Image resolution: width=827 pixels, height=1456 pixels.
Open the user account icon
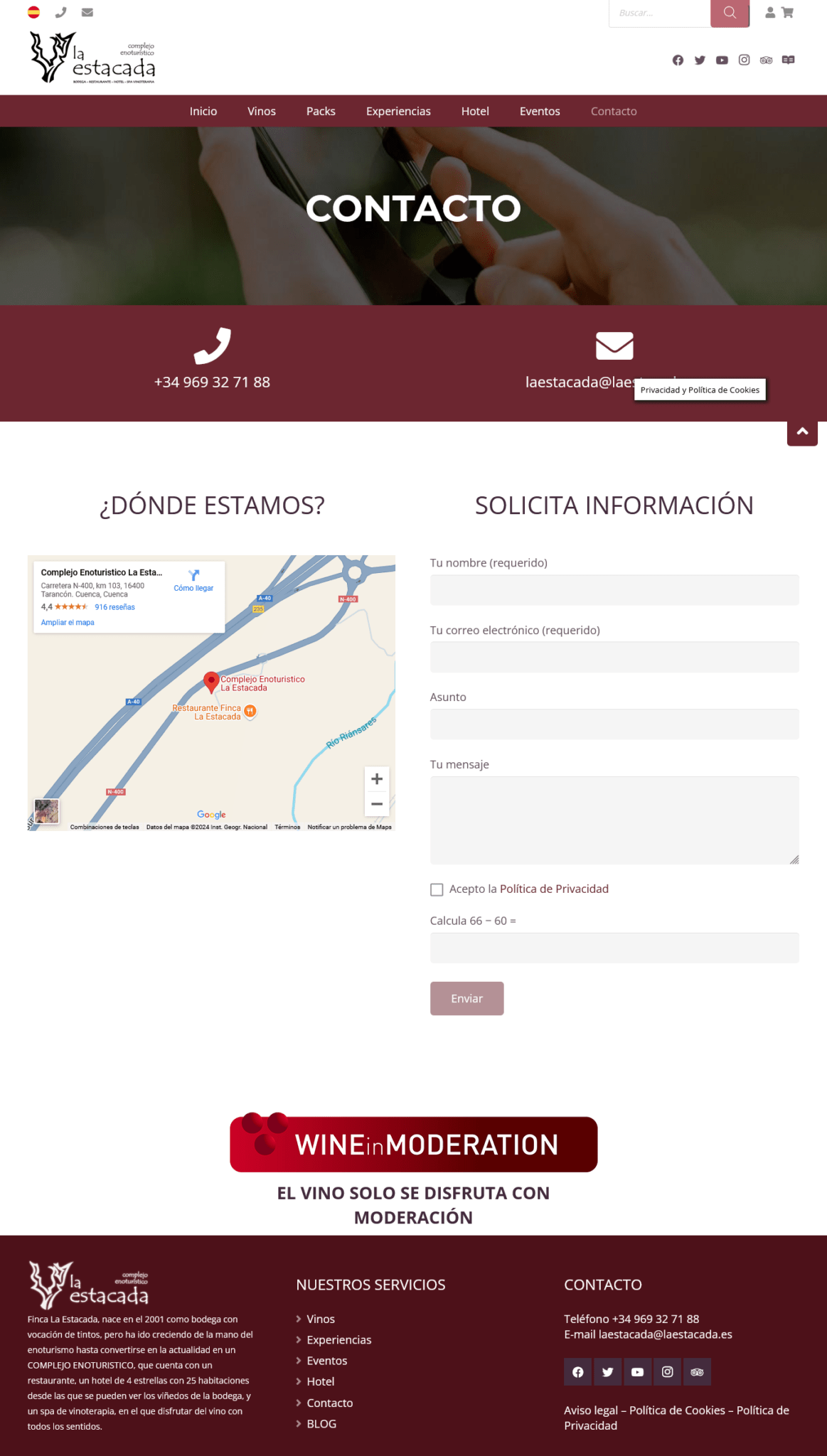pyautogui.click(x=770, y=13)
